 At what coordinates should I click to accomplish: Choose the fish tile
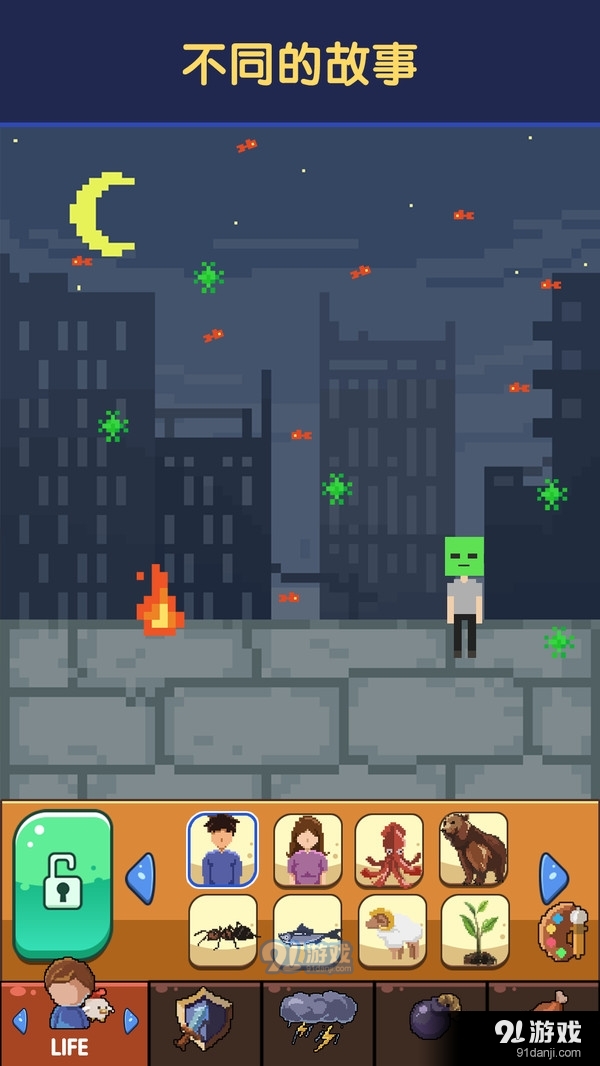coord(308,931)
